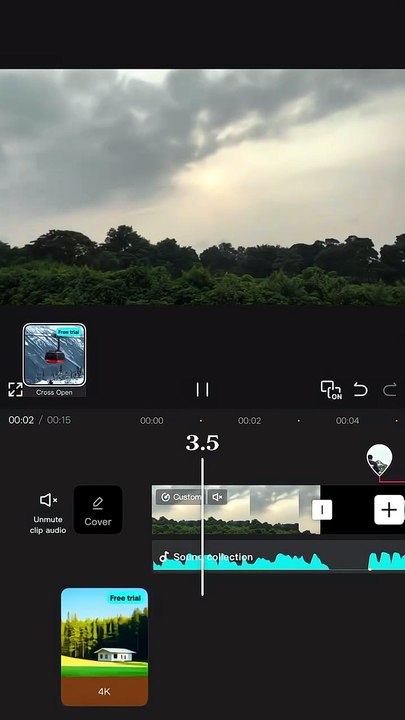Select the sky video clip on the timeline

click(x=236, y=510)
